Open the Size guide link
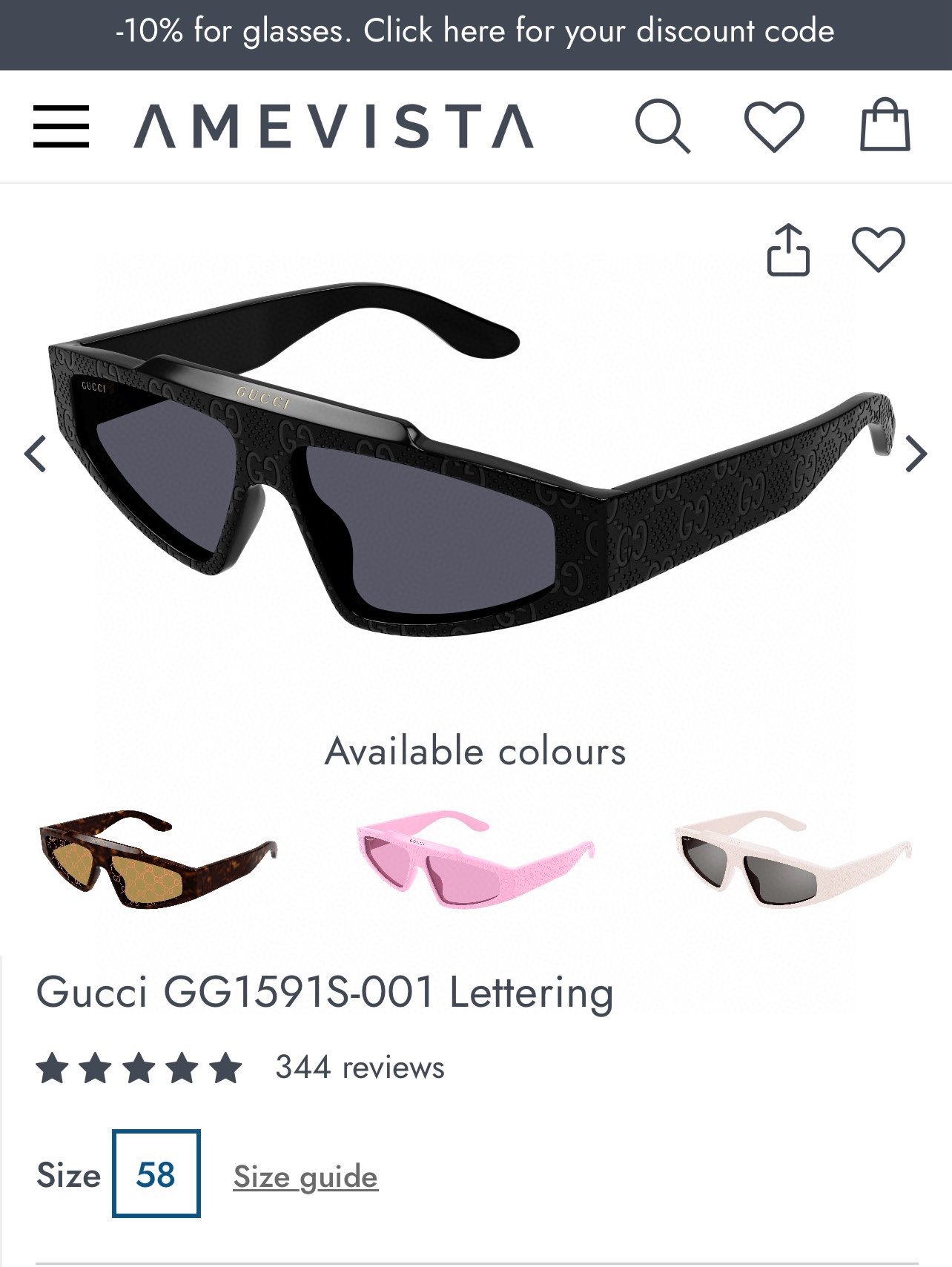Screen dimensions: 952x1267 [305, 1177]
